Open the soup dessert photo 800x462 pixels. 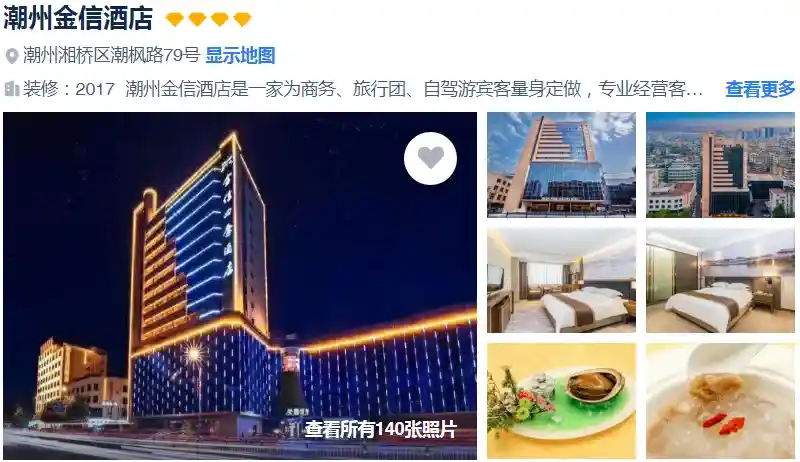click(720, 400)
